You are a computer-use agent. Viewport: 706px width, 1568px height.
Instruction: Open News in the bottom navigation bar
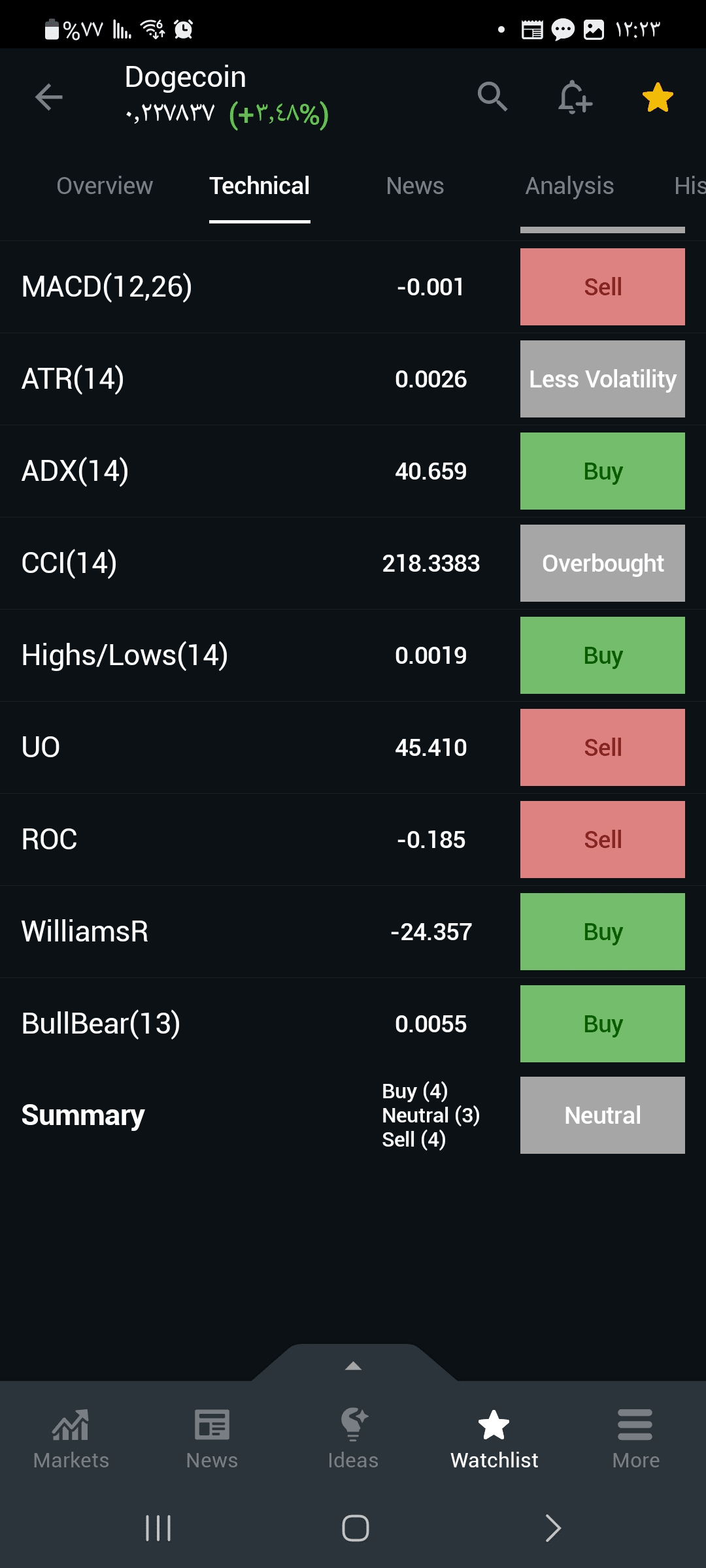coord(212,1439)
